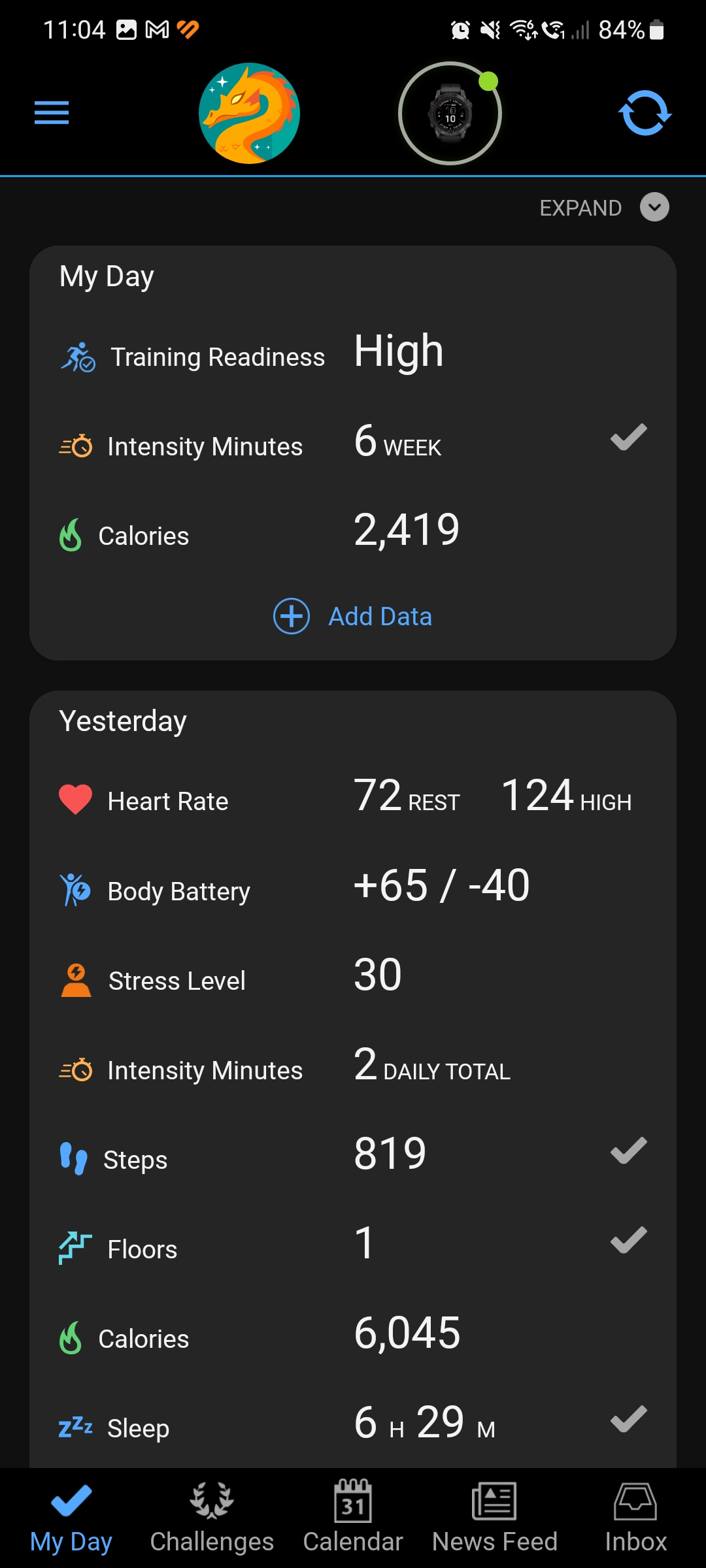Expand the cards with the EXPAND chevron

pyautogui.click(x=654, y=207)
